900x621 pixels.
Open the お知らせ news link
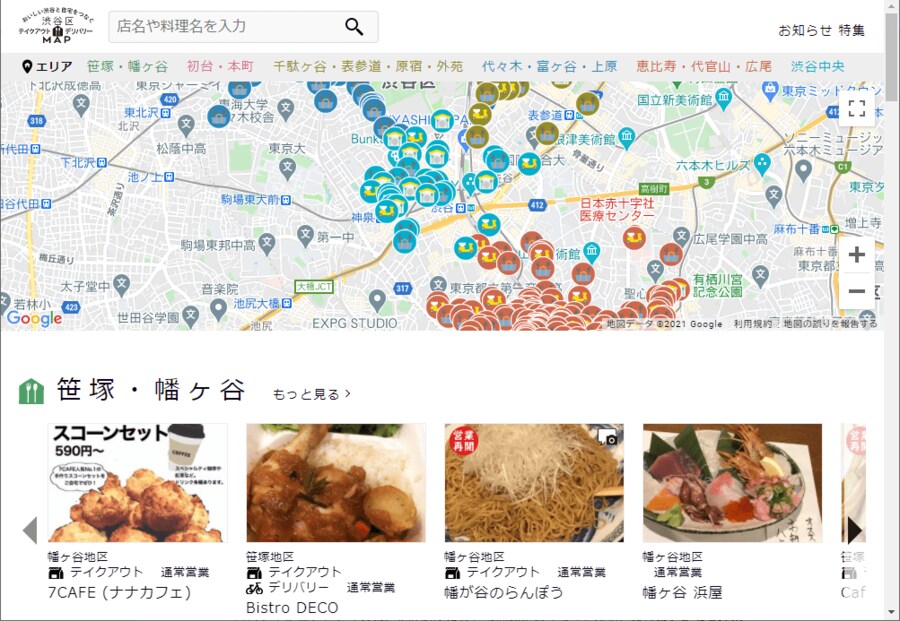pyautogui.click(x=805, y=30)
